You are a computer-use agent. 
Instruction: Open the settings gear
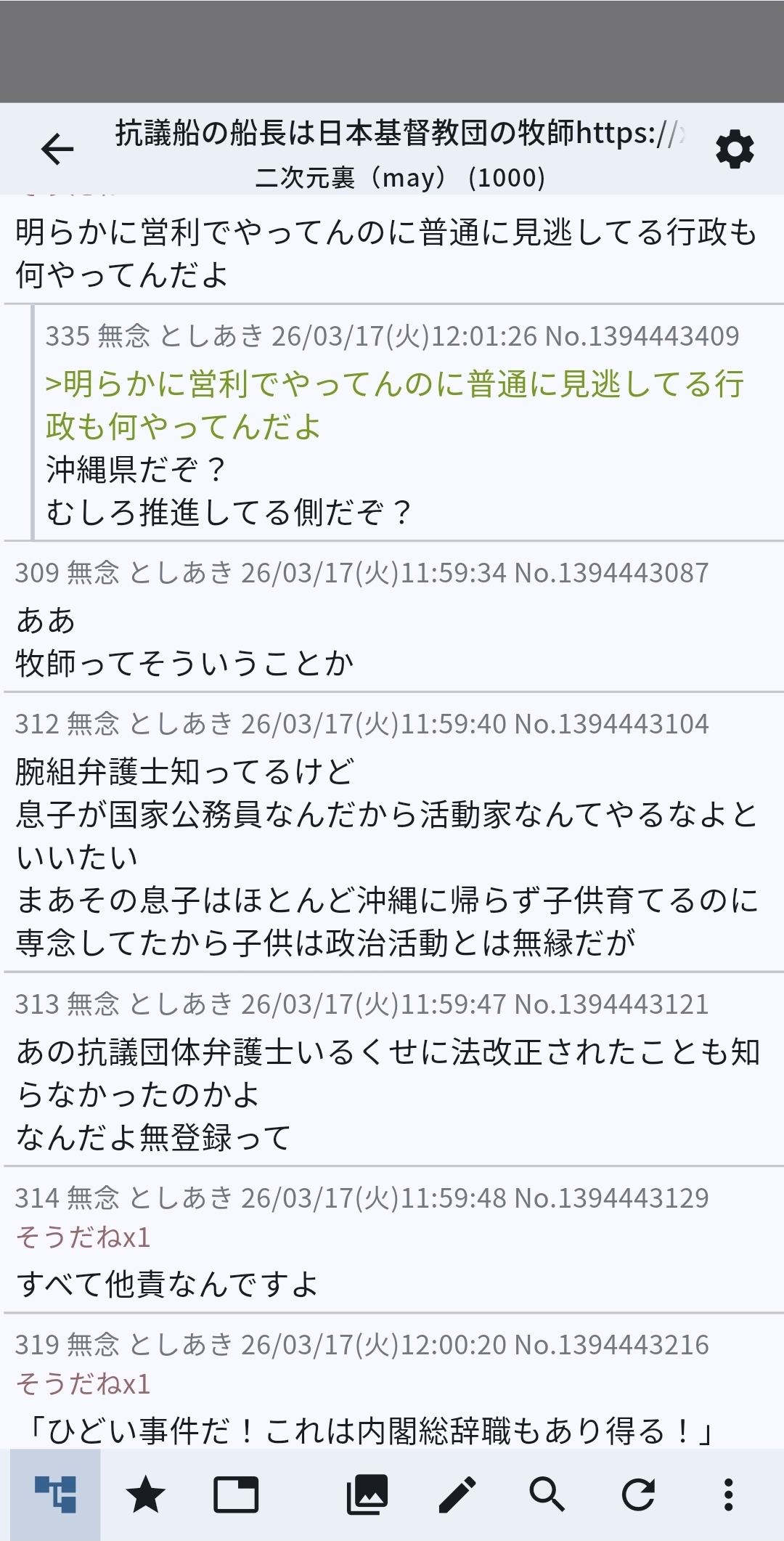point(735,150)
